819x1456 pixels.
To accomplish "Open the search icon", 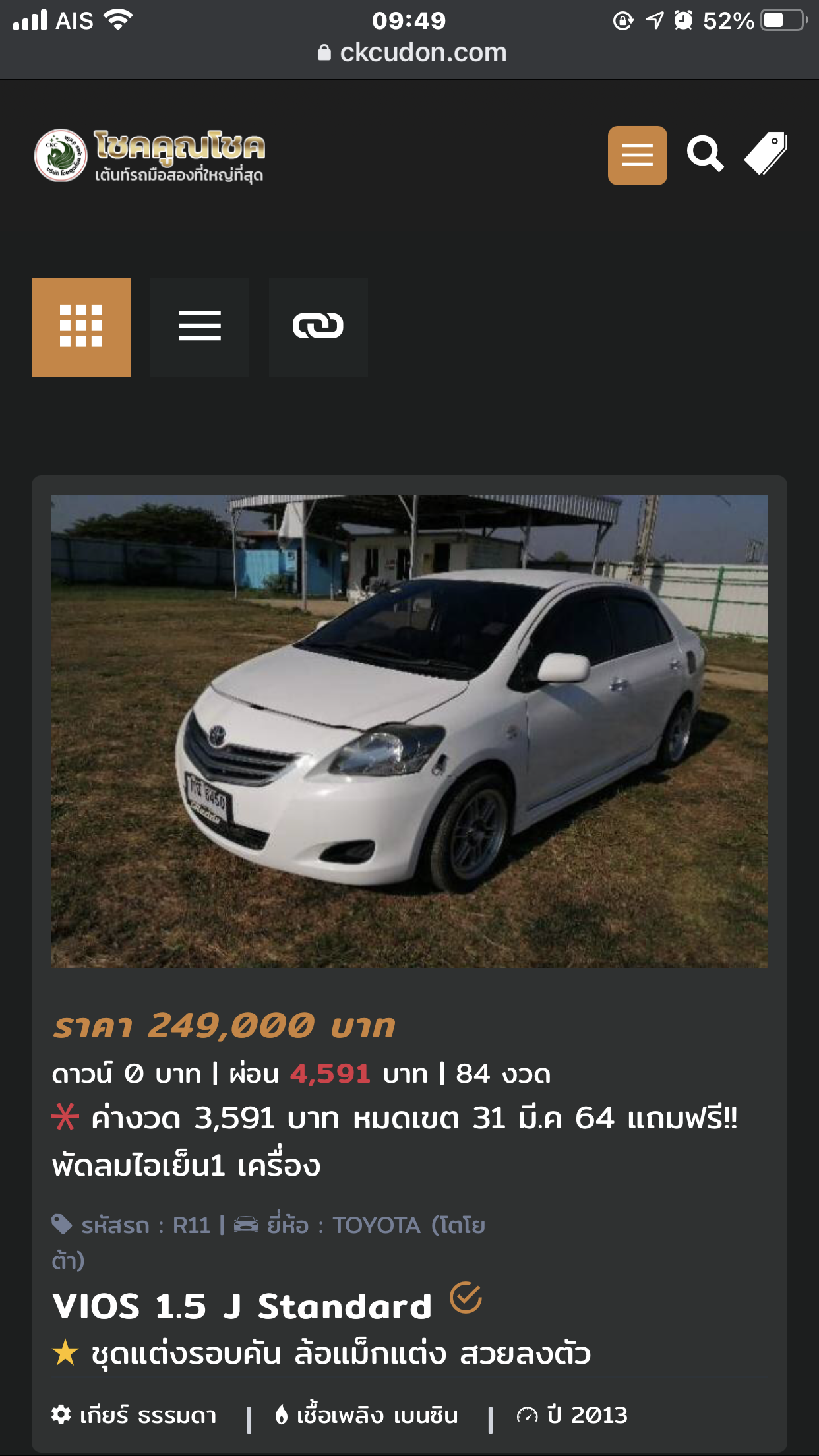I will click(x=705, y=154).
